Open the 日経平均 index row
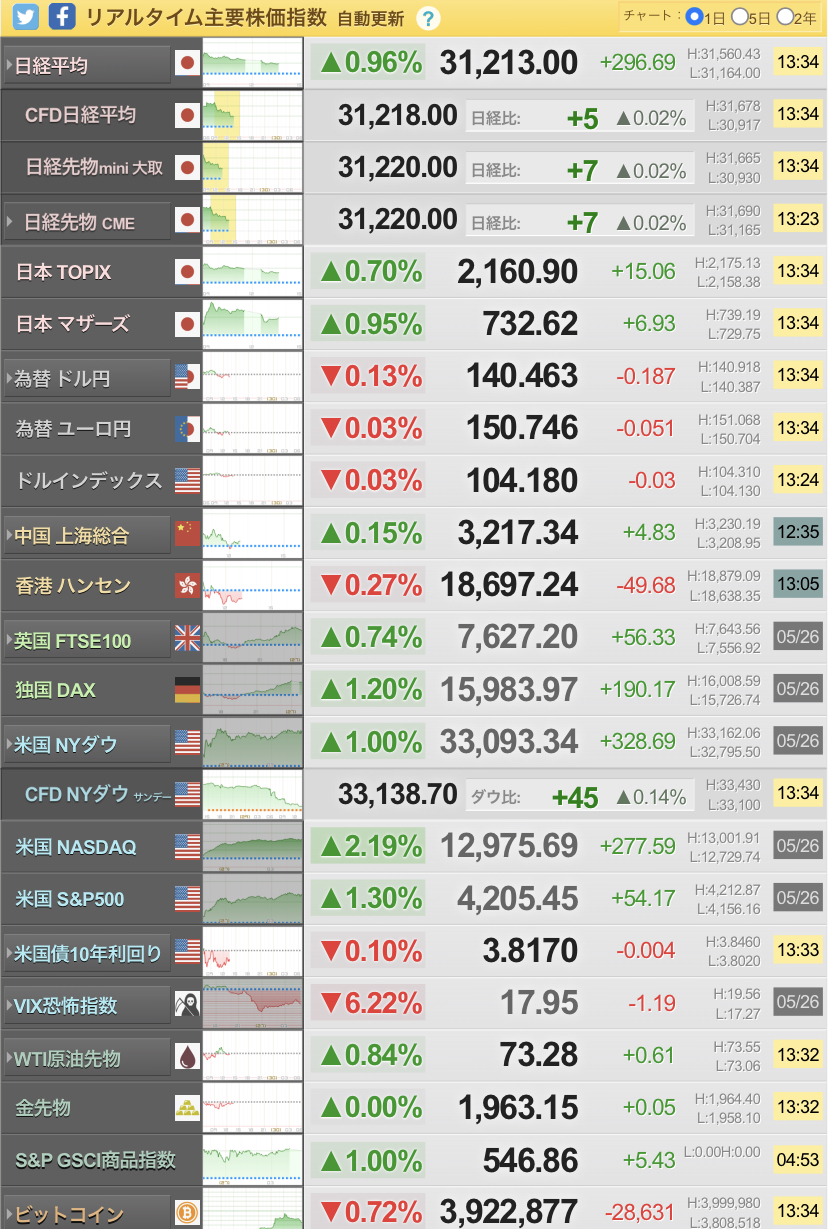Image resolution: width=828 pixels, height=1229 pixels. (x=87, y=65)
